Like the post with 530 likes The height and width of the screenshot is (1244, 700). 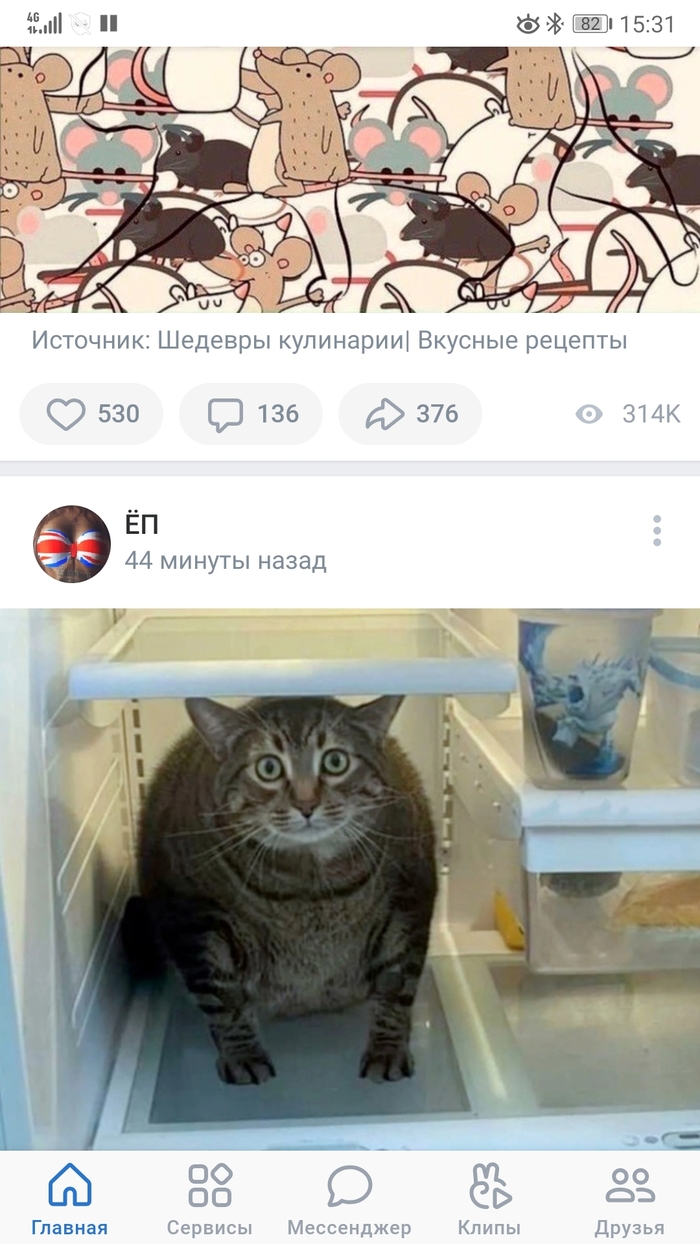91,413
